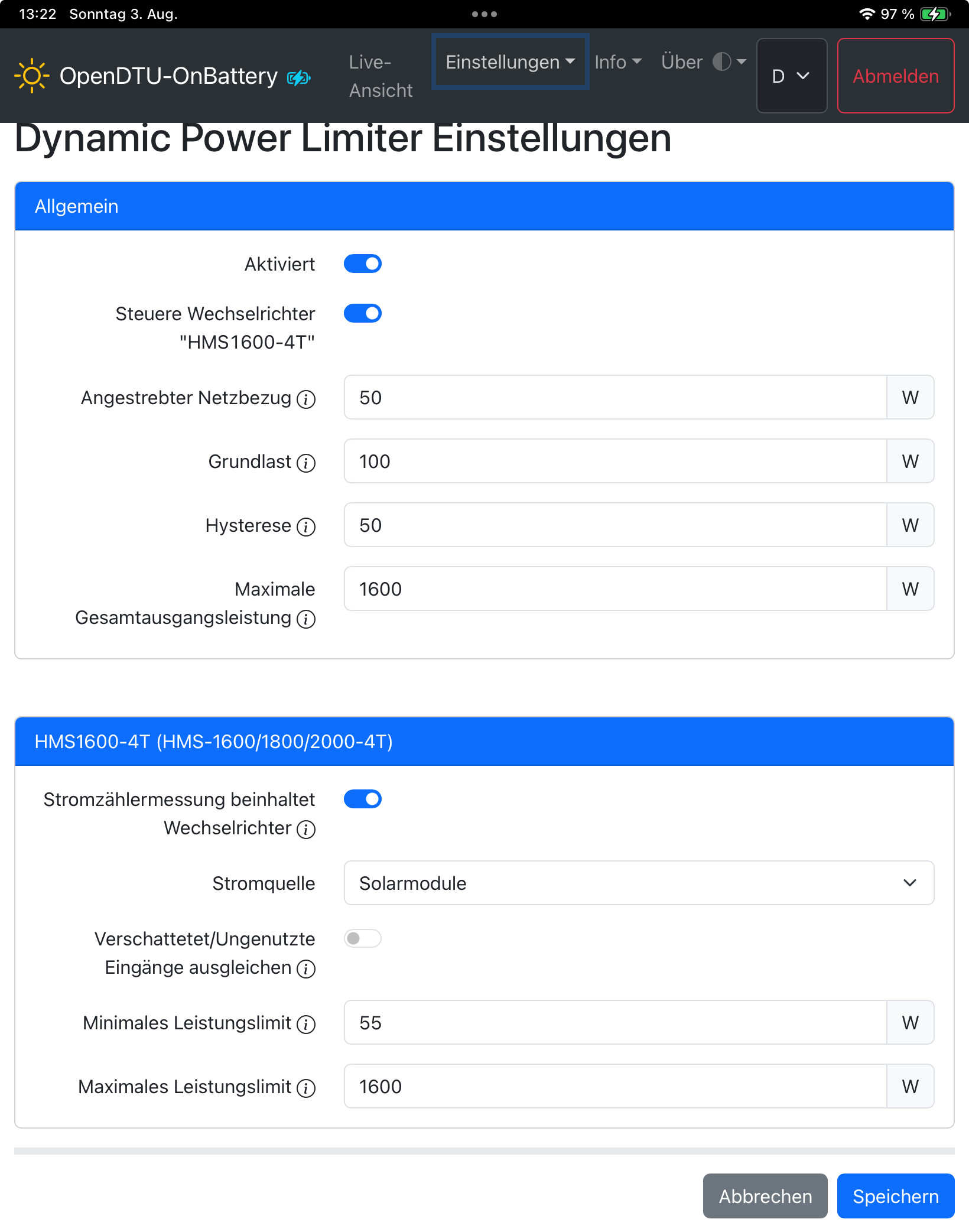
Task: Edit the Hysterese value field
Action: click(x=614, y=525)
